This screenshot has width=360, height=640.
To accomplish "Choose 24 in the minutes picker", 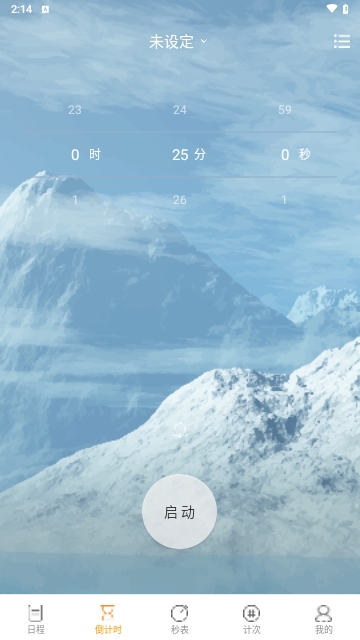I will point(180,109).
